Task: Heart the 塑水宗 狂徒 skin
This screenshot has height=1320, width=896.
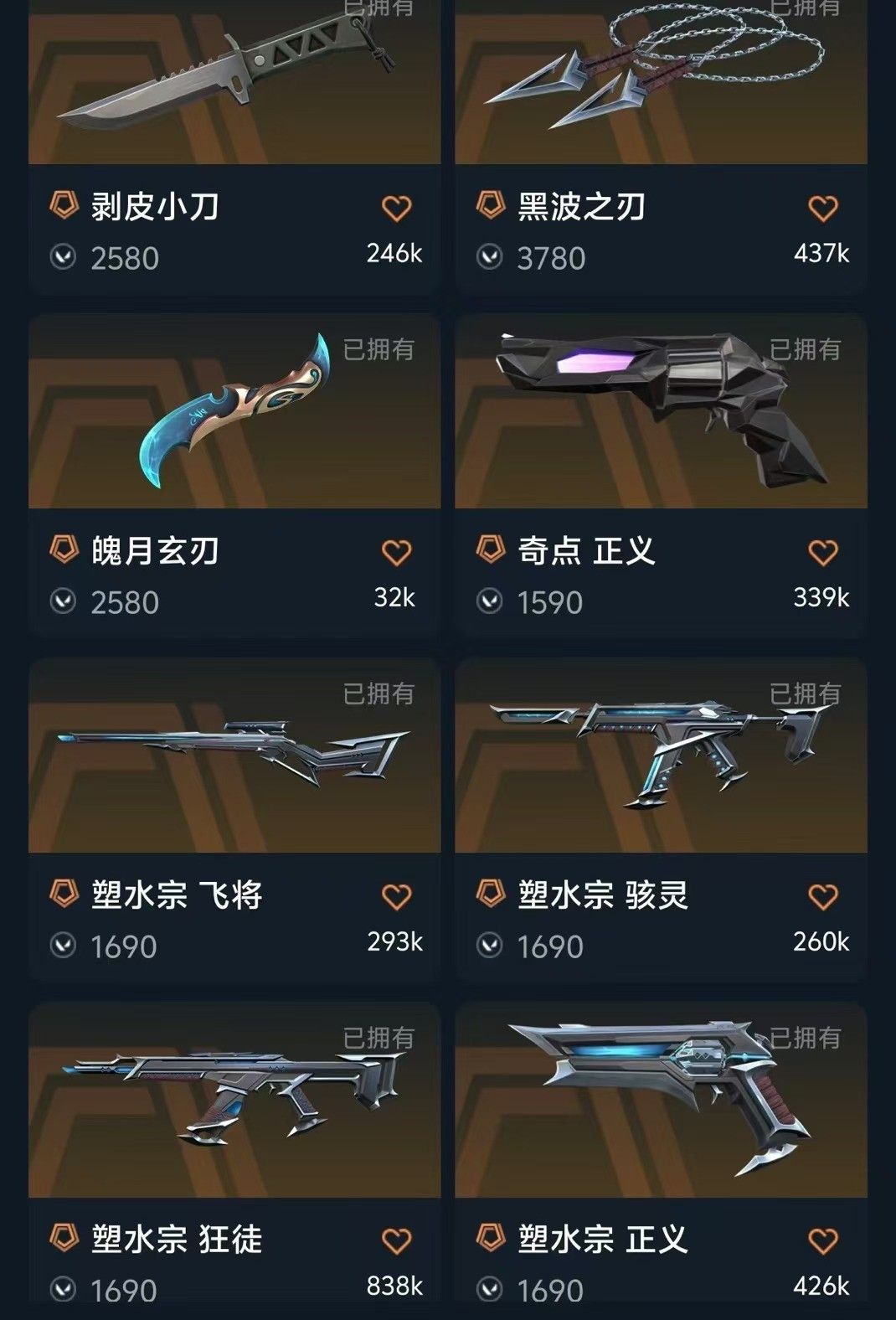Action: 396,1241
